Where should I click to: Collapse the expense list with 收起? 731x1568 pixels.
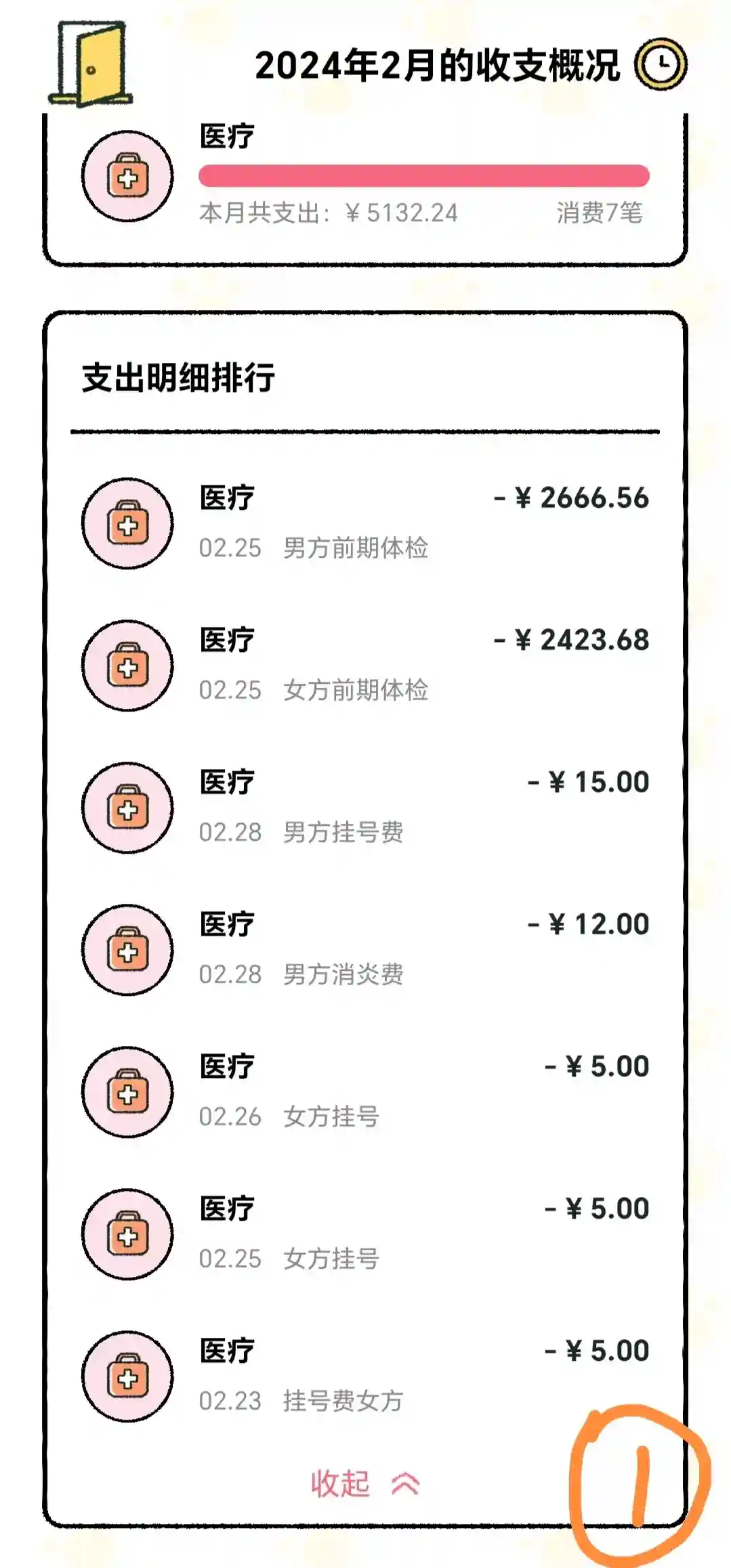364,1483
